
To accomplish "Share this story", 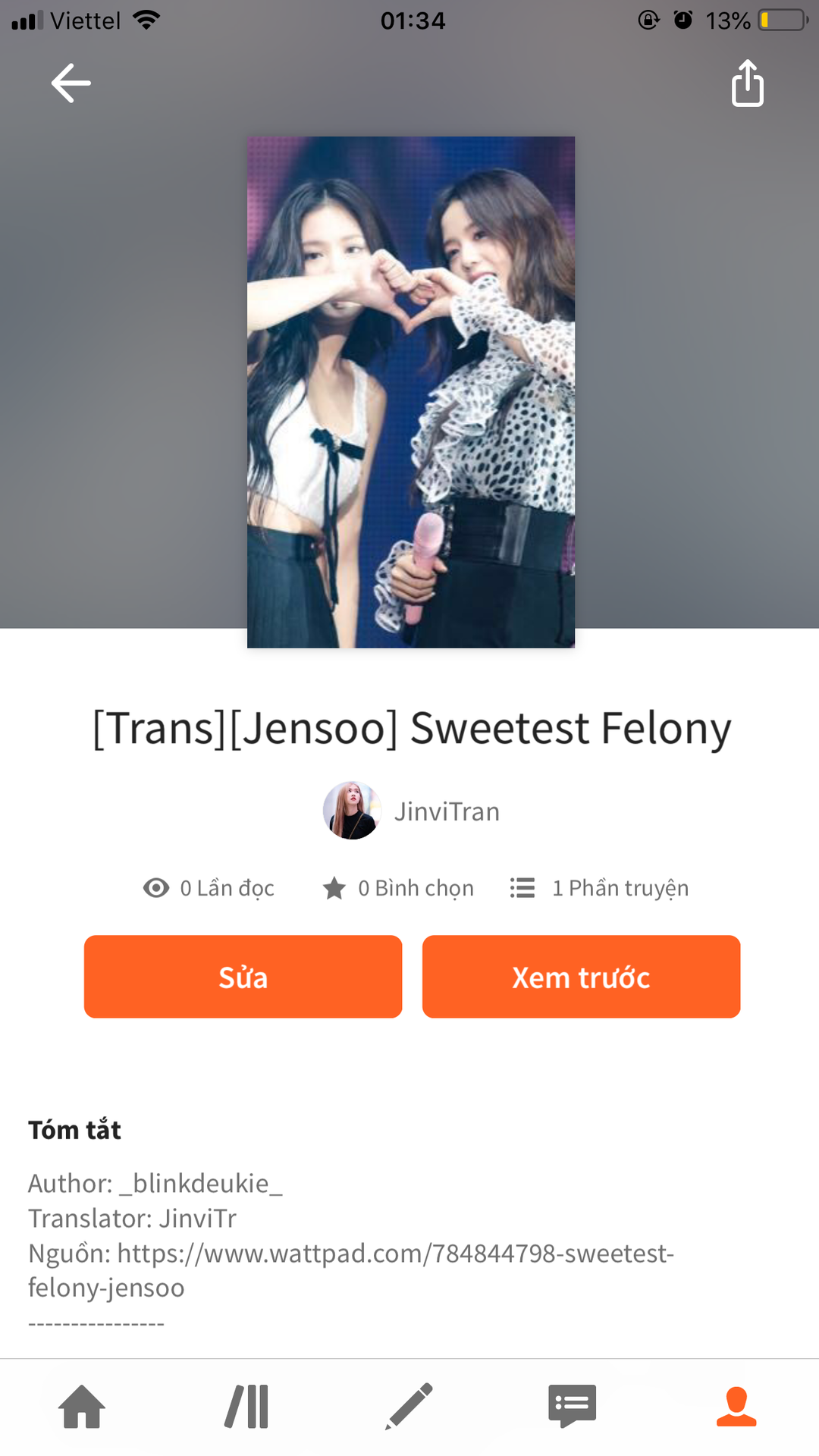I will pyautogui.click(x=747, y=83).
